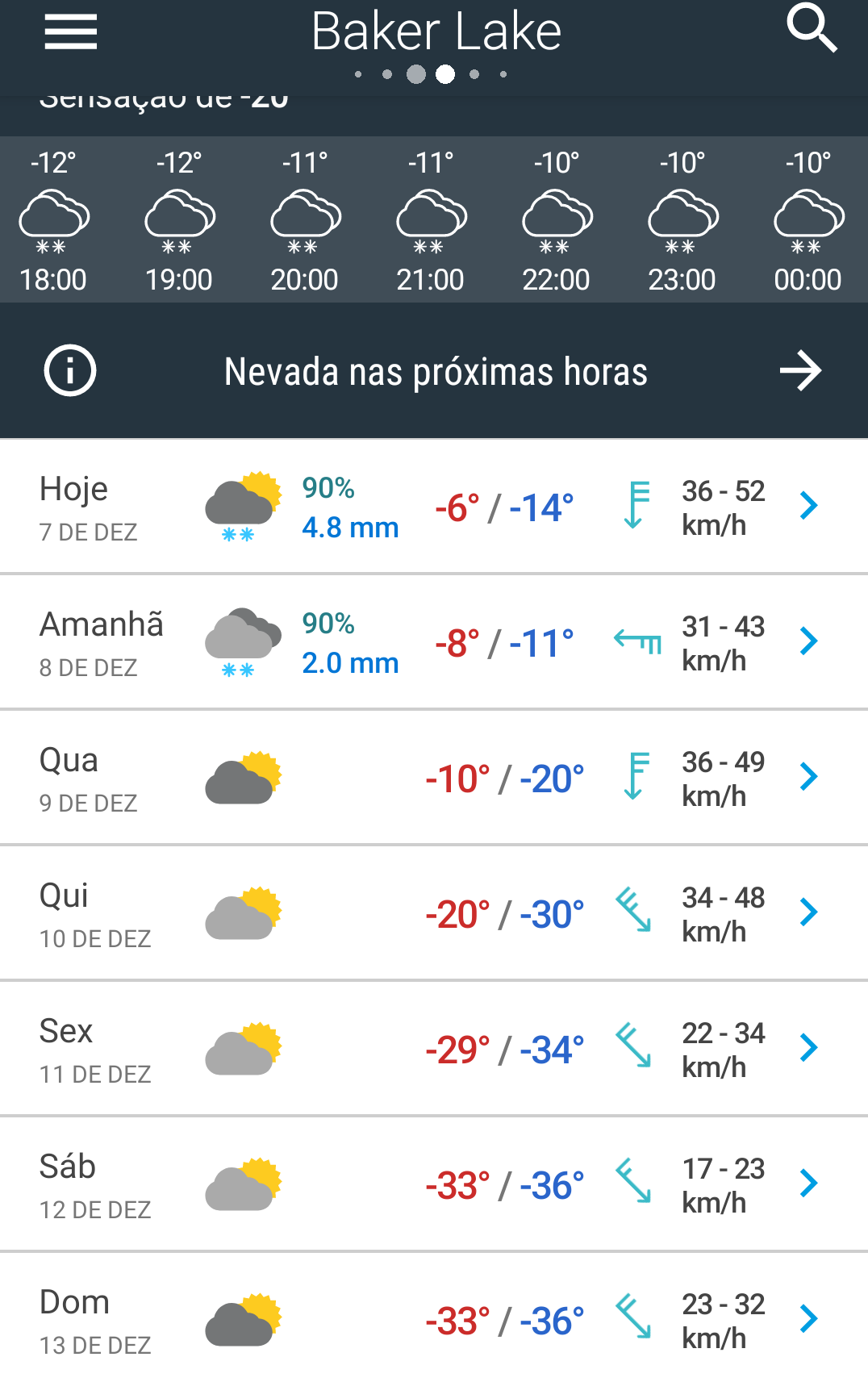View the Dom 13 de Dez forecast
Viewport: 868px width, 1382px height.
pos(434,1320)
